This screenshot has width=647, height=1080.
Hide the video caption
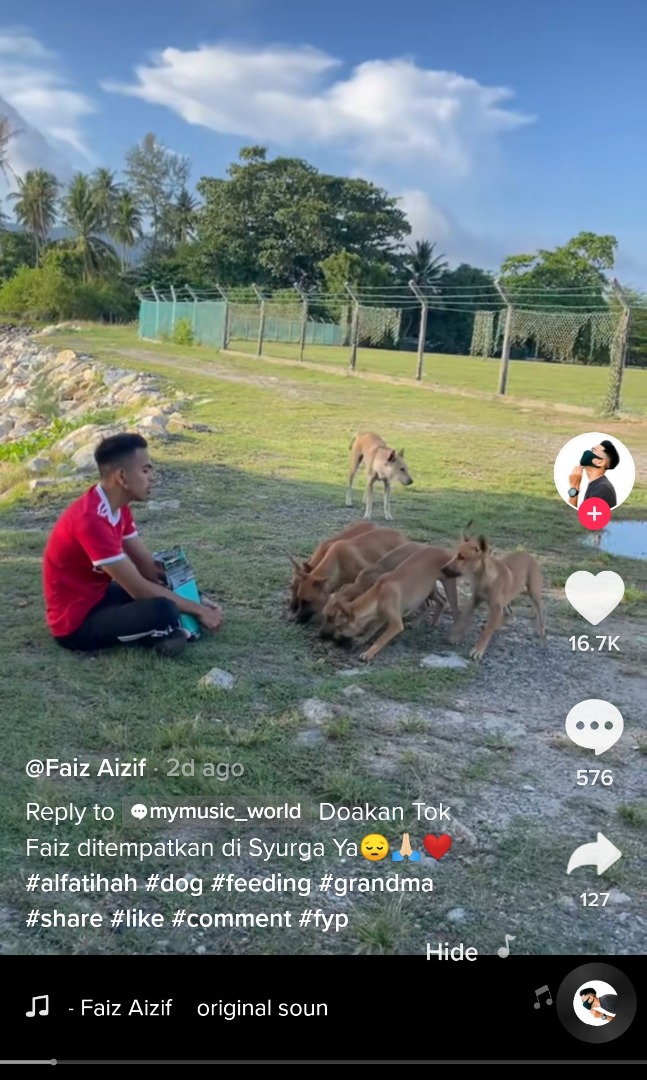tap(451, 952)
